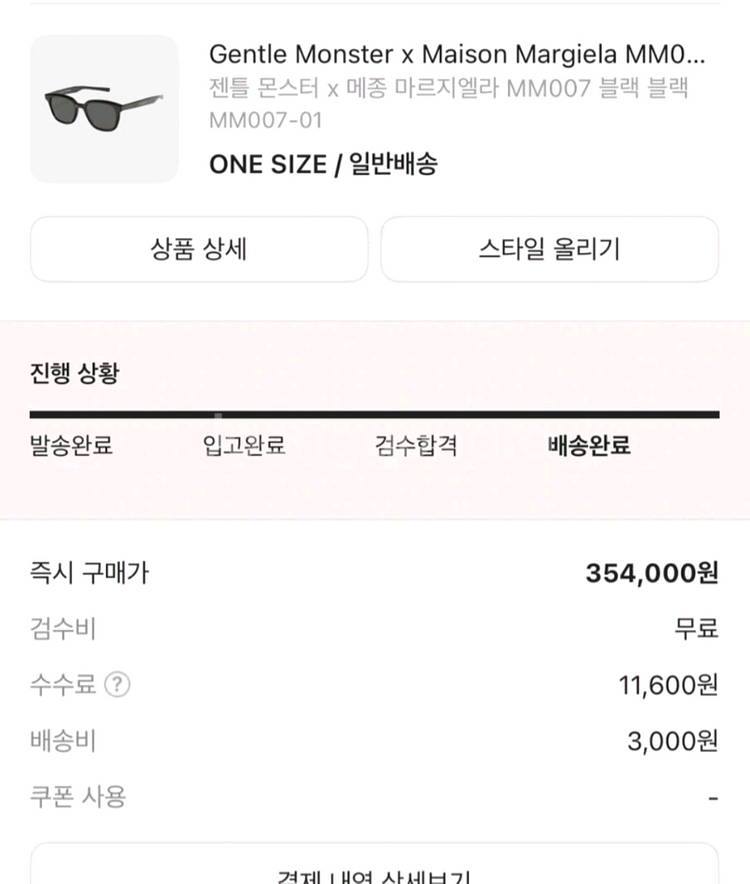
Task: Open 상품 상세 product details
Action: [198, 250]
